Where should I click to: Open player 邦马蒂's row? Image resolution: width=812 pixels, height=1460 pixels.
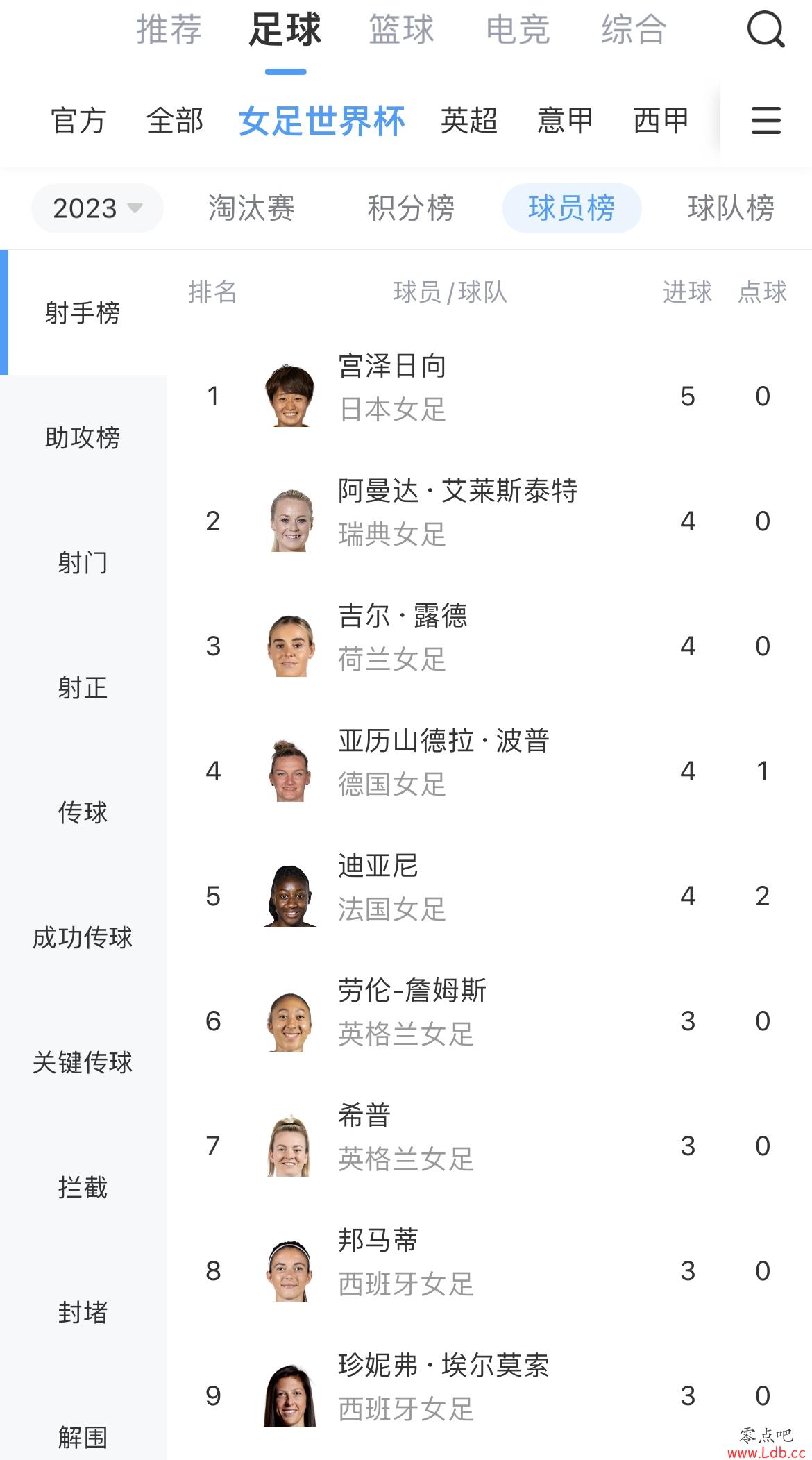(489, 1270)
